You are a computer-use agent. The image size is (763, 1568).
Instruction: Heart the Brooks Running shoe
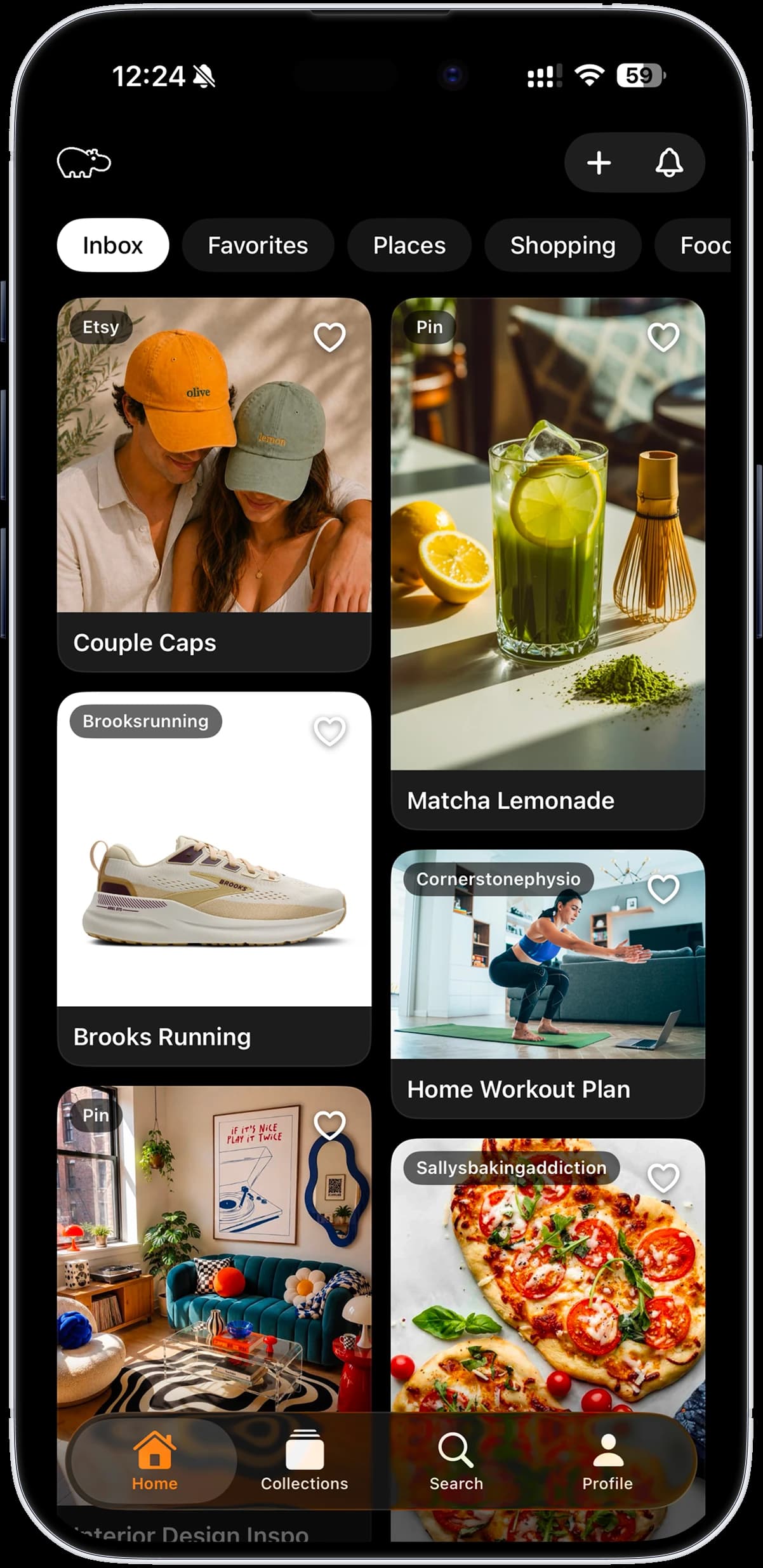click(329, 731)
